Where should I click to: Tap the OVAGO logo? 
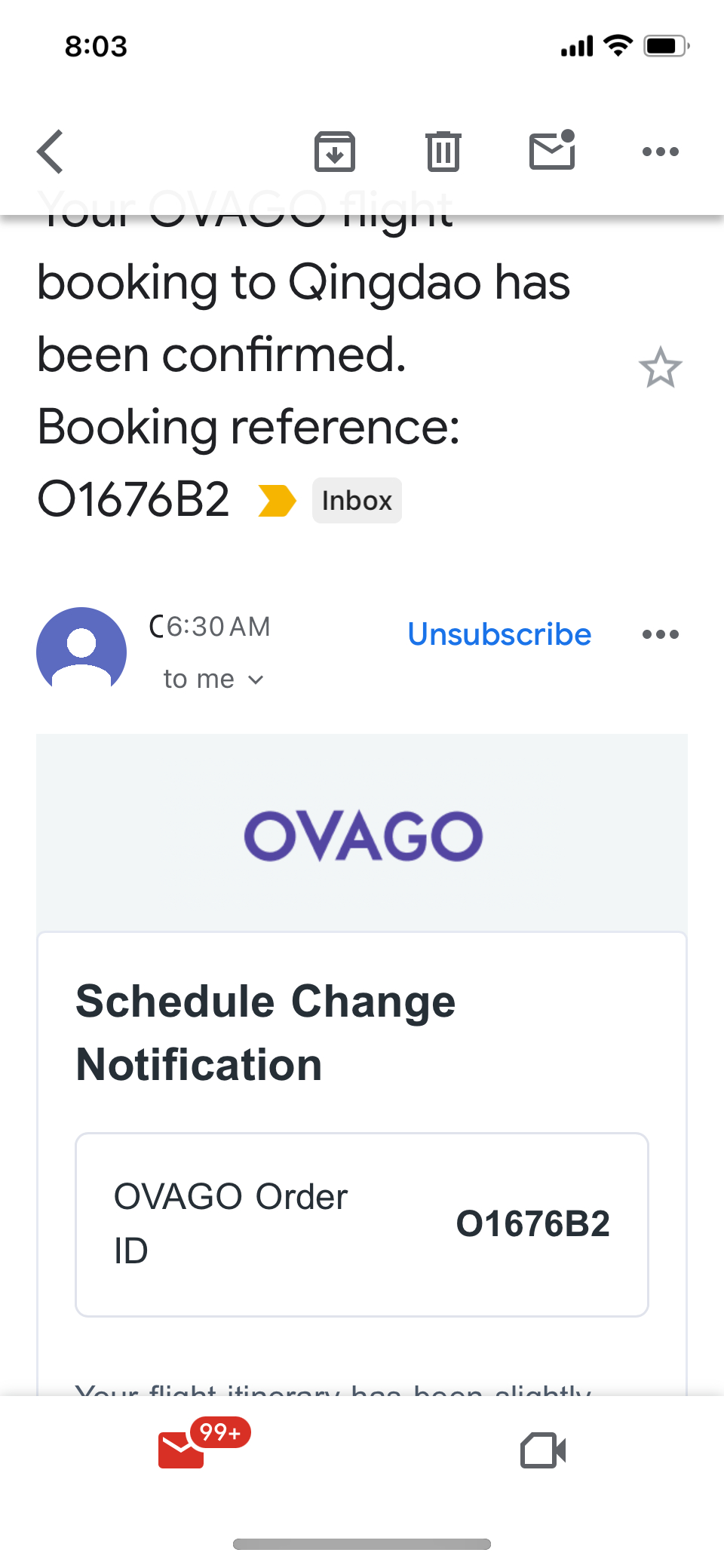click(x=361, y=836)
